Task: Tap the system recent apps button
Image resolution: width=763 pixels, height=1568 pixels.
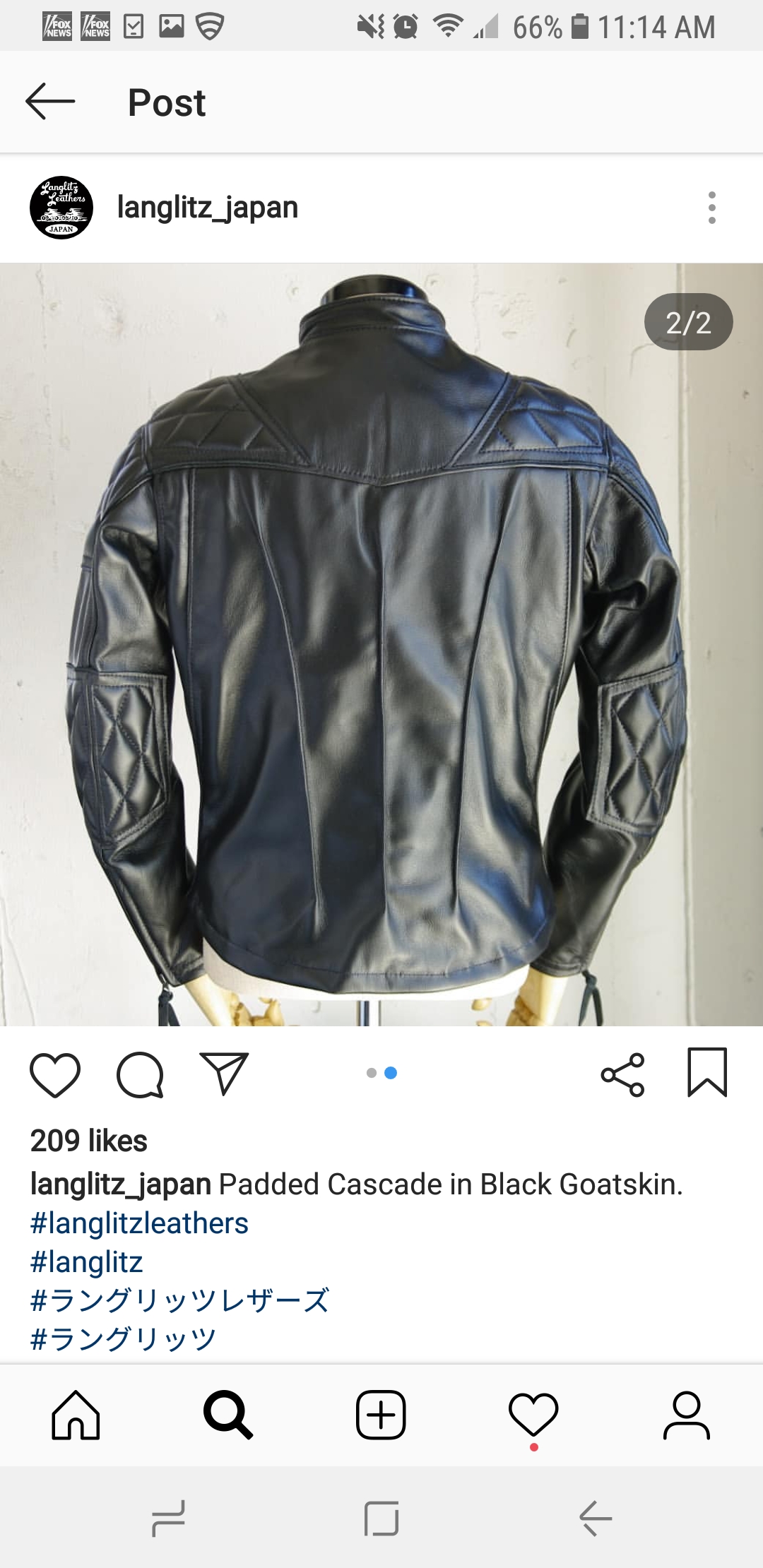Action: (x=169, y=1518)
